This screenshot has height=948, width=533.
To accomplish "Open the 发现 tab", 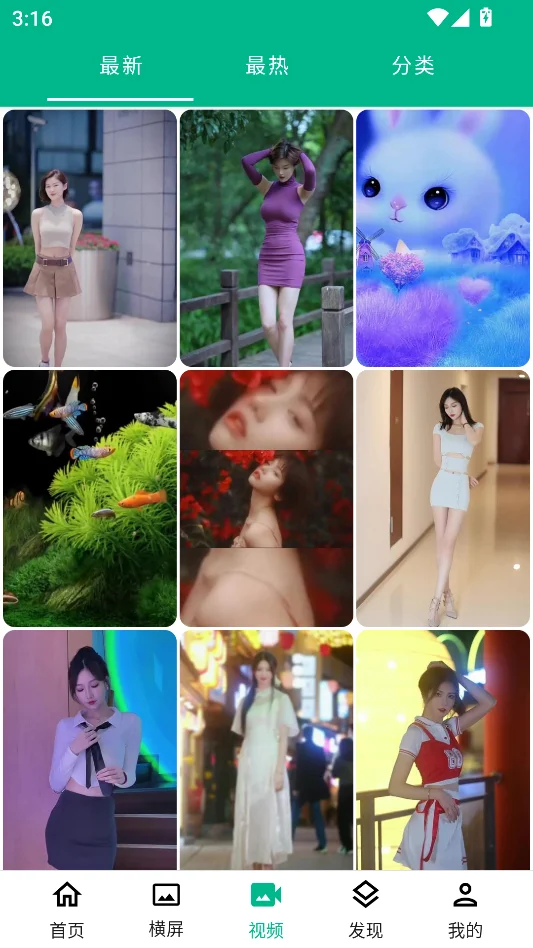I will tap(366, 909).
